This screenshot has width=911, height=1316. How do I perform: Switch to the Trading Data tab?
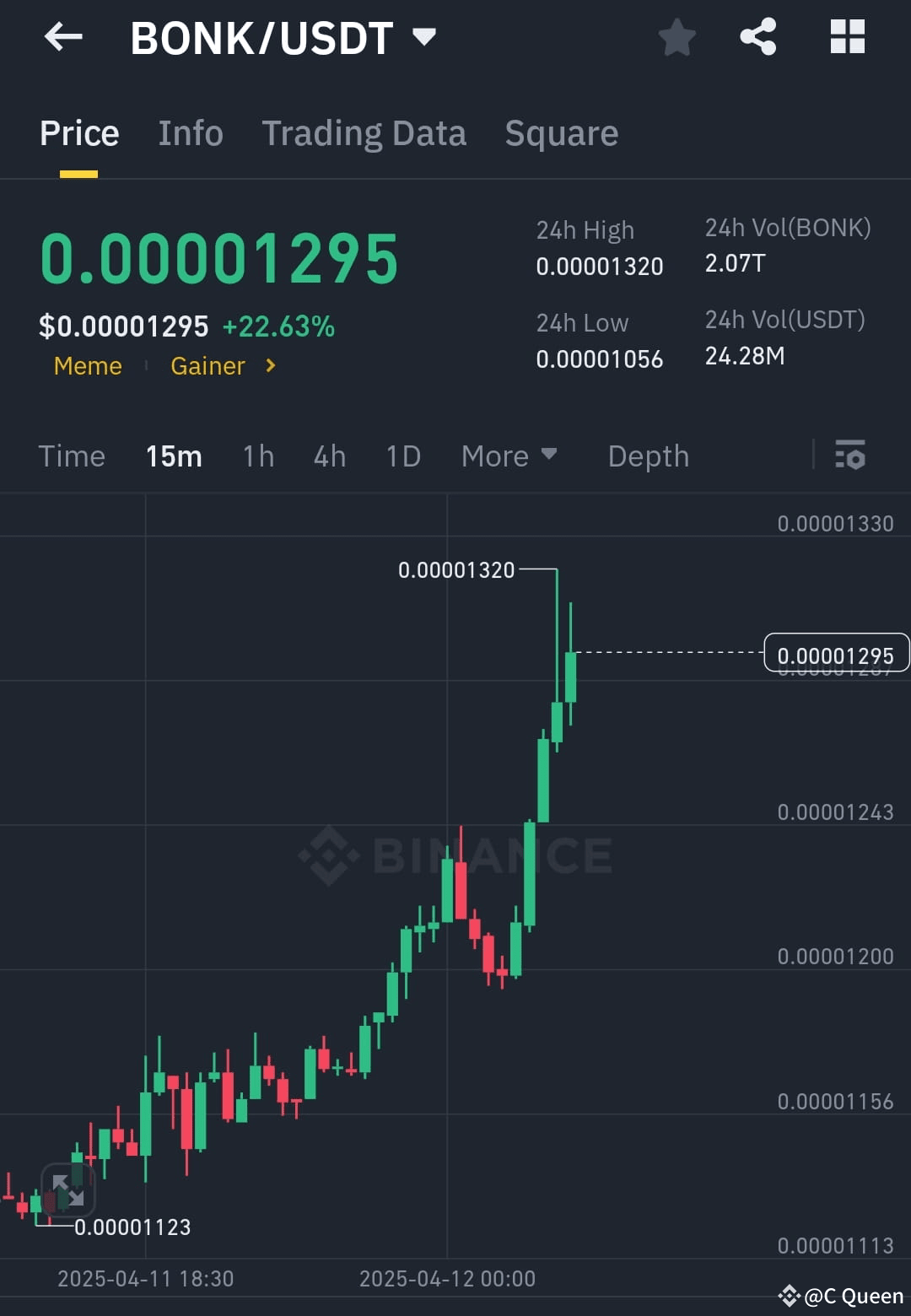click(364, 133)
